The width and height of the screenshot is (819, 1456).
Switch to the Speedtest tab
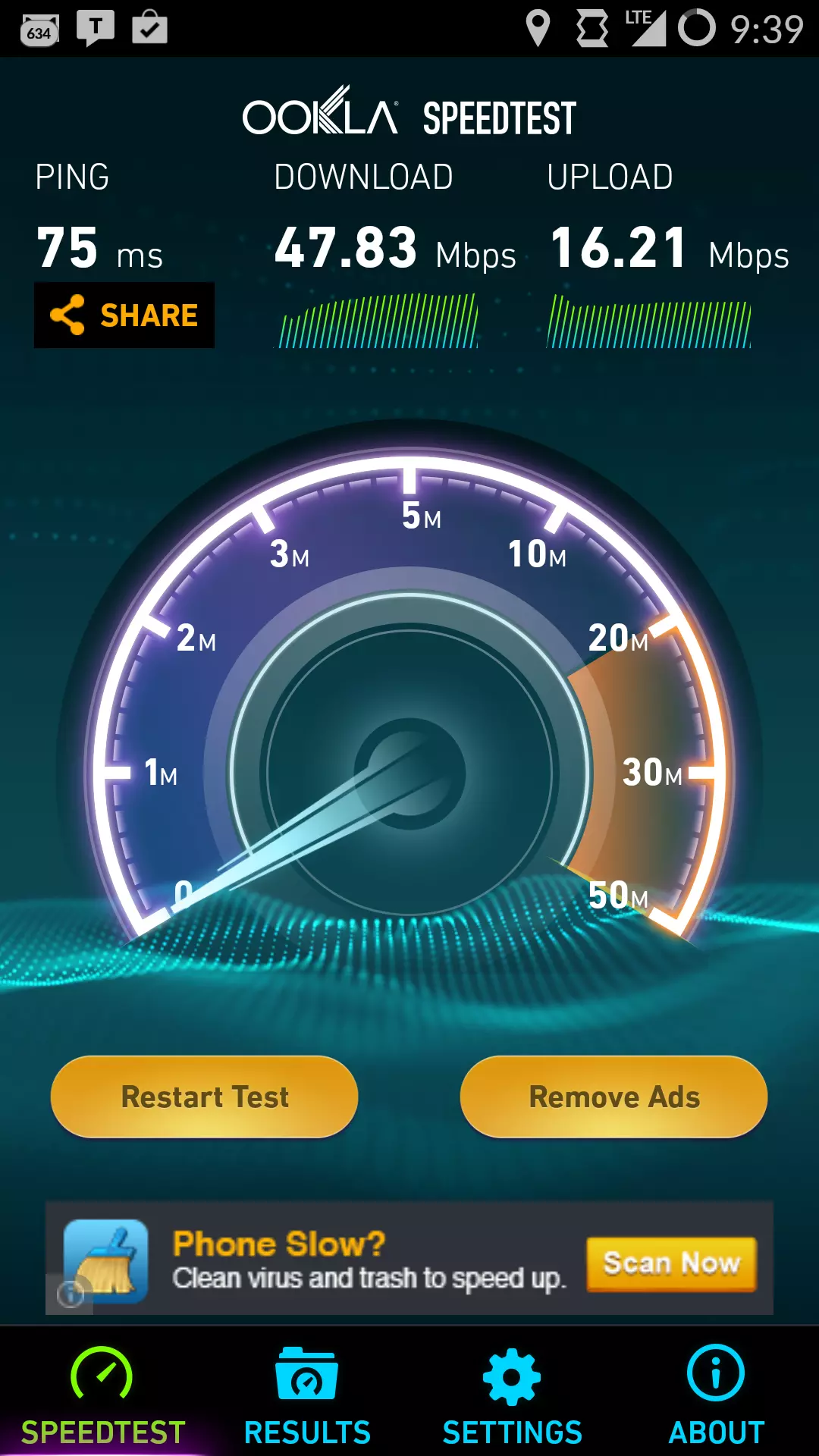tap(102, 1395)
